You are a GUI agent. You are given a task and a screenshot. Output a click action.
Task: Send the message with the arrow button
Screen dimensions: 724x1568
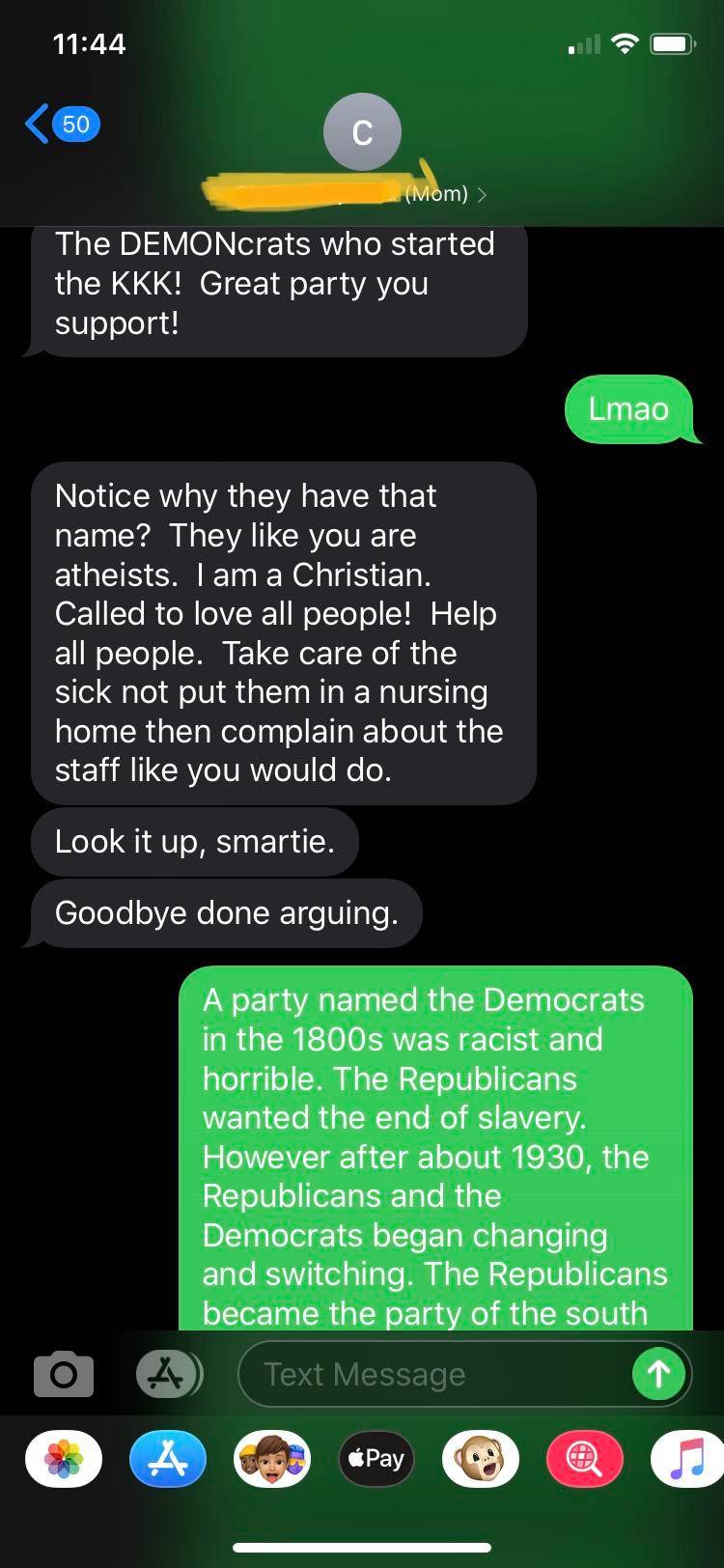[658, 1374]
